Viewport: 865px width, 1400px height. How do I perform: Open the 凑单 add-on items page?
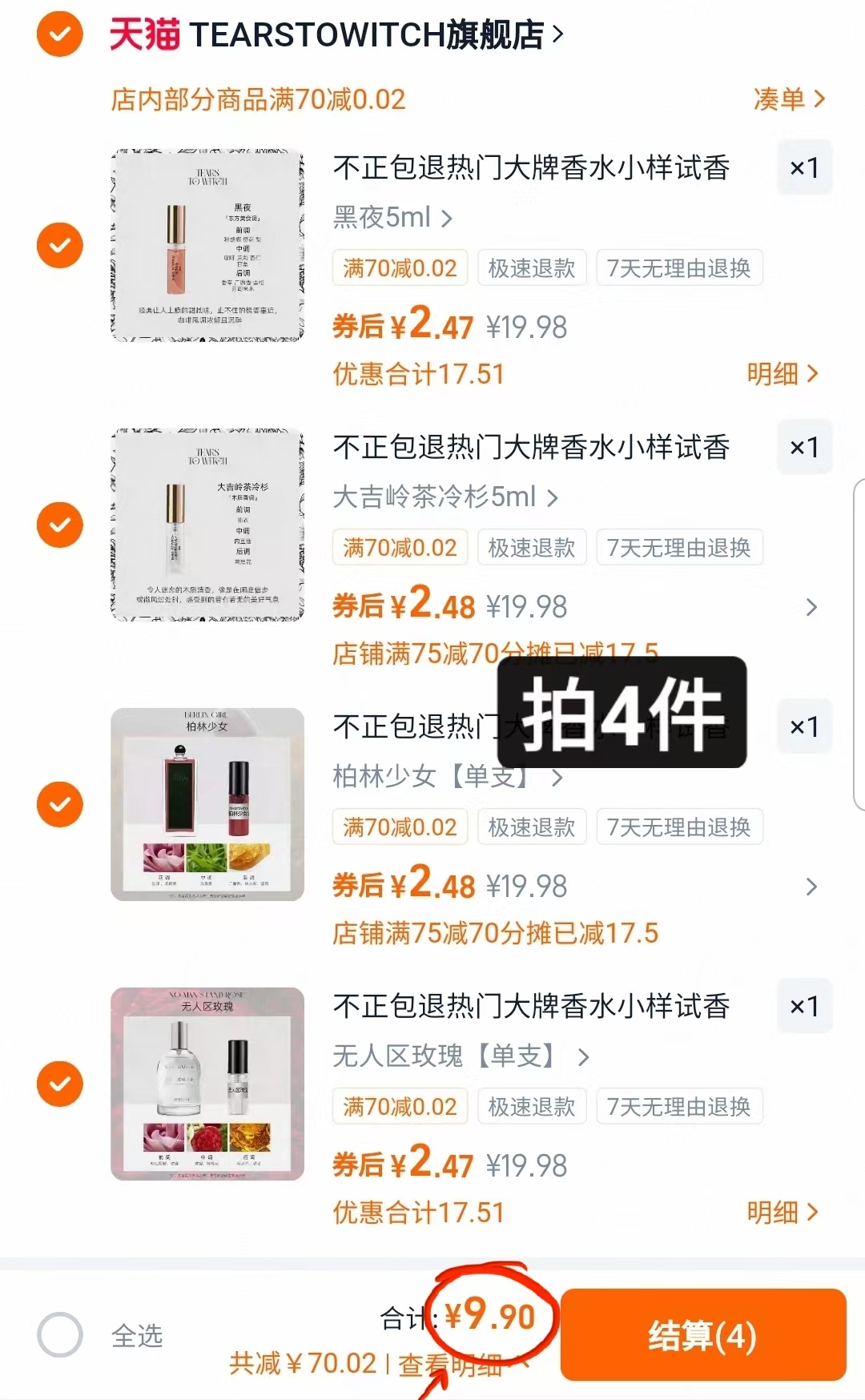(x=790, y=98)
